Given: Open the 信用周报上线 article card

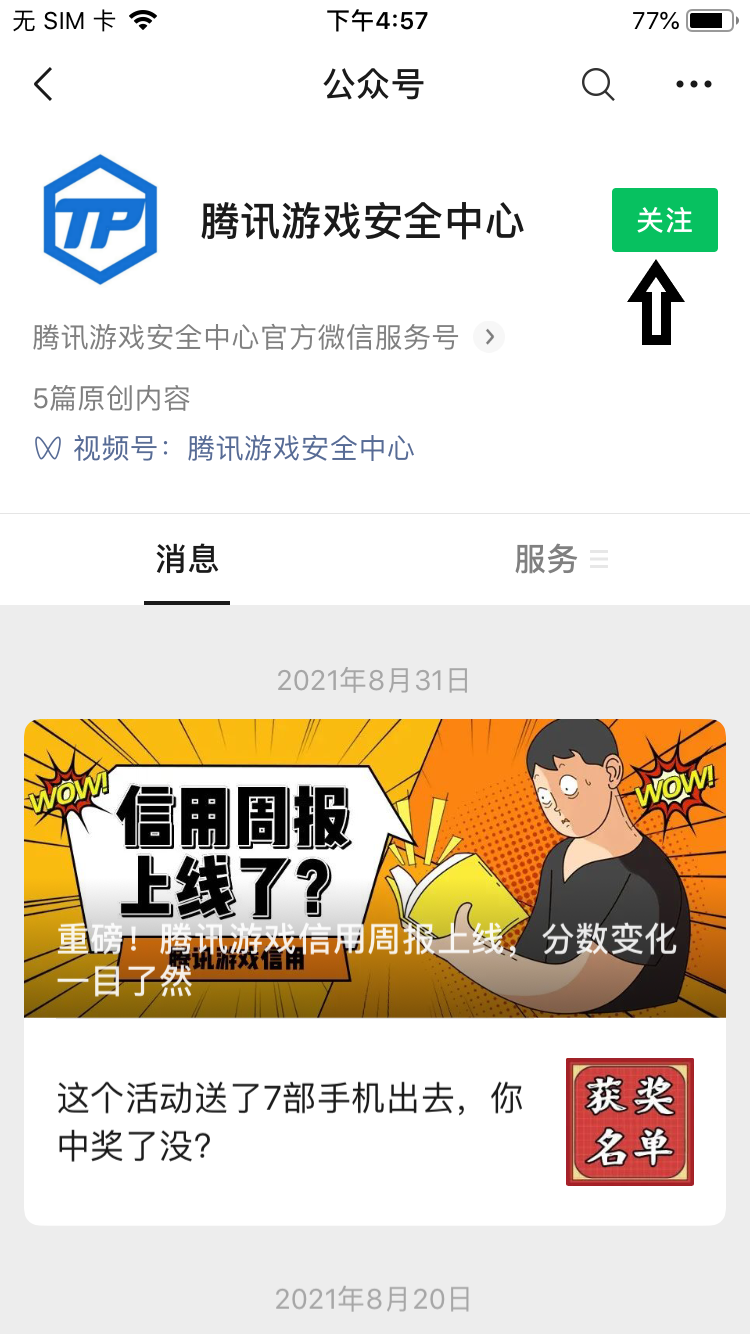Looking at the screenshot, I should point(375,868).
